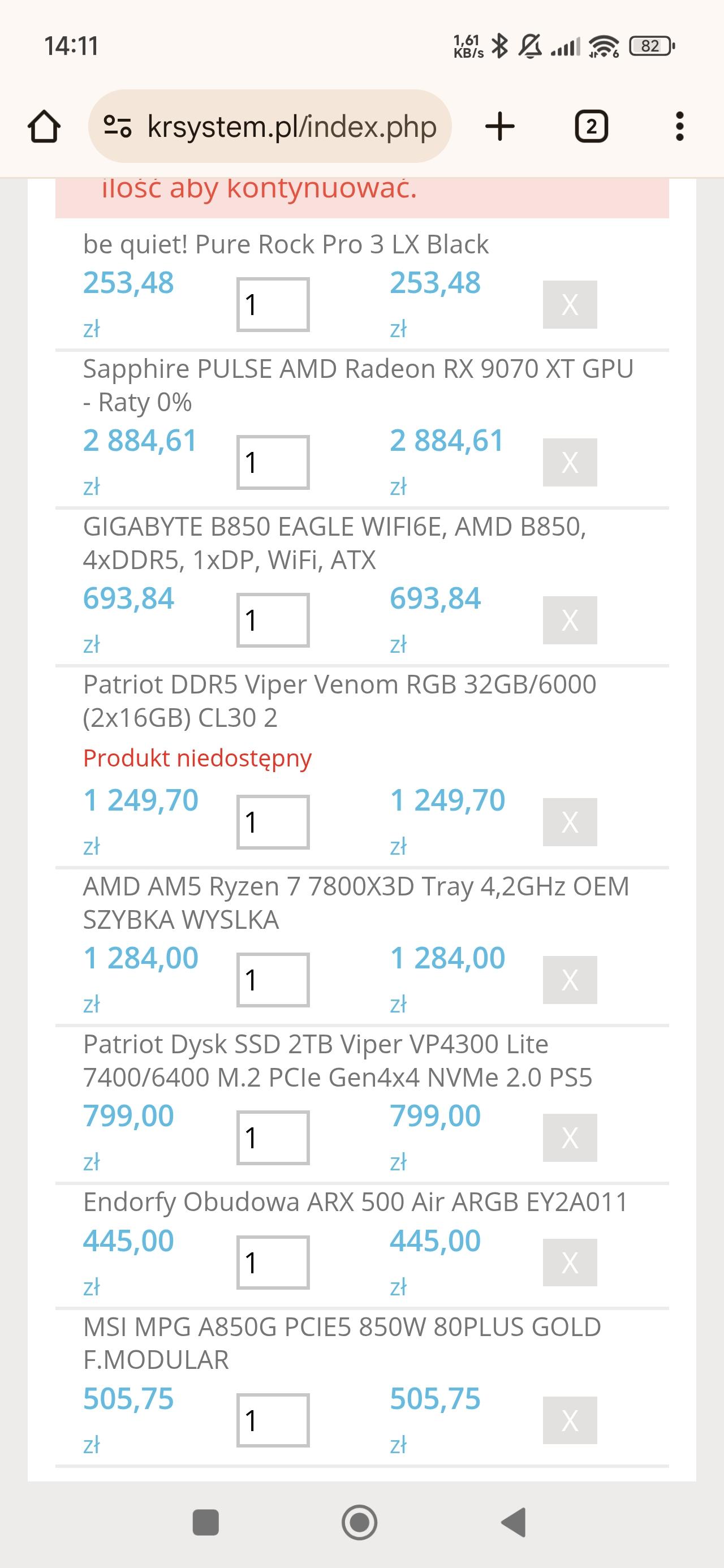
Task: Remove AMD Ryzen 7 7800X3D from cart
Action: pos(570,980)
